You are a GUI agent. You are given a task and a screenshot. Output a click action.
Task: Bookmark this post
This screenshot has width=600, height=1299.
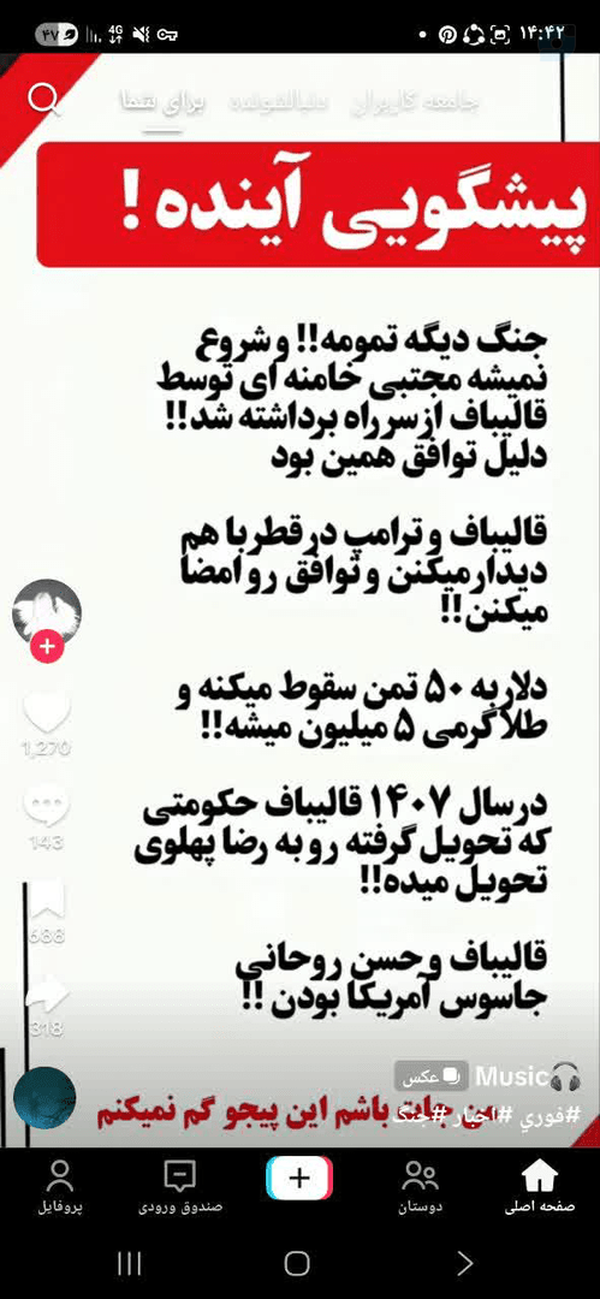[x=46, y=897]
